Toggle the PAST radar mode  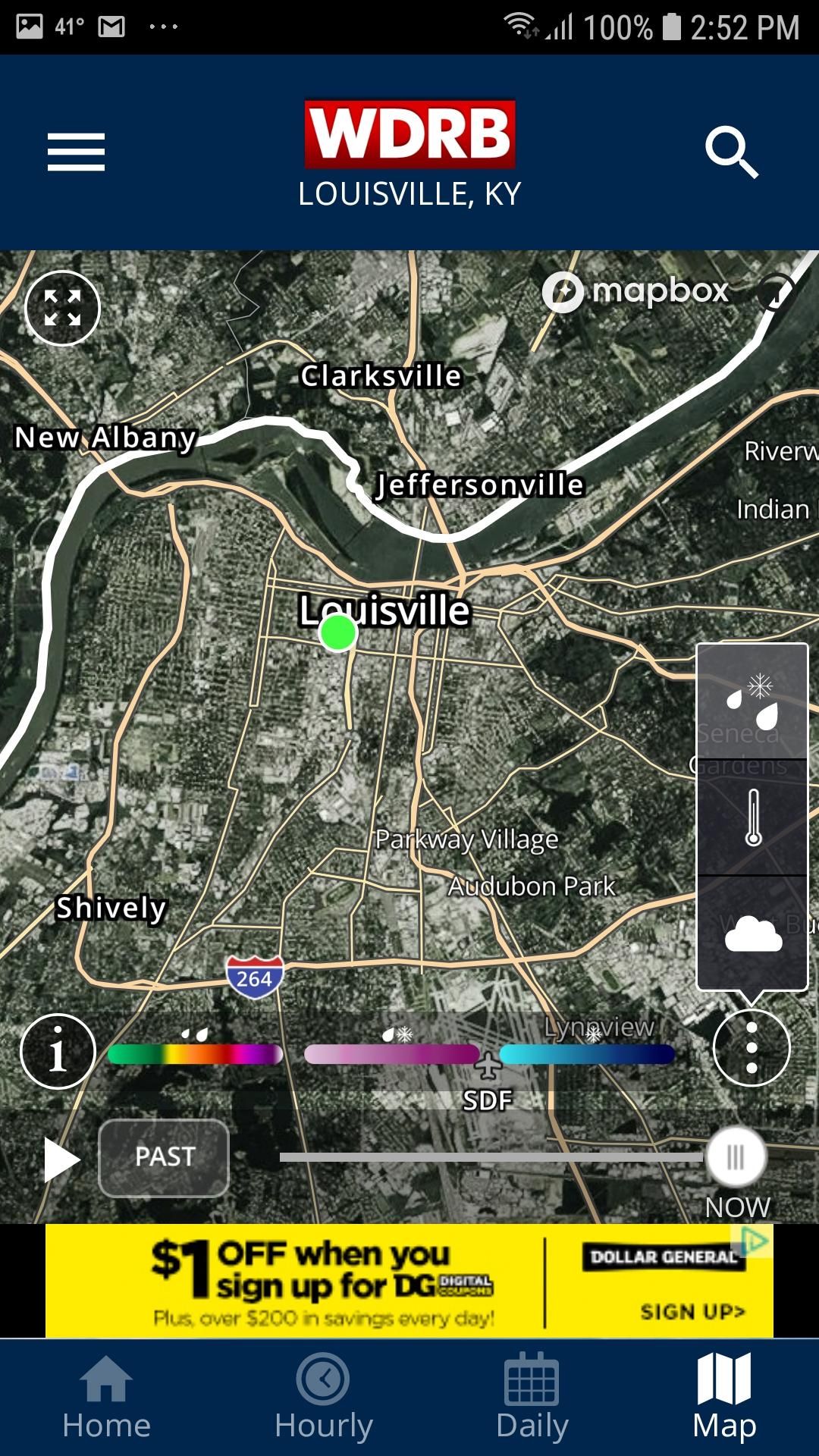point(165,1157)
